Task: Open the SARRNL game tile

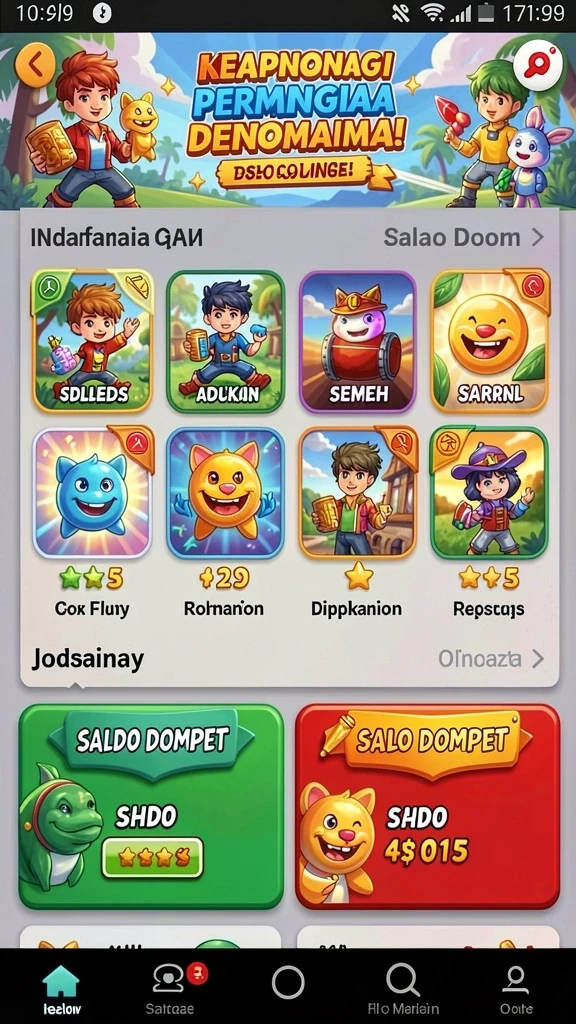Action: tap(490, 341)
